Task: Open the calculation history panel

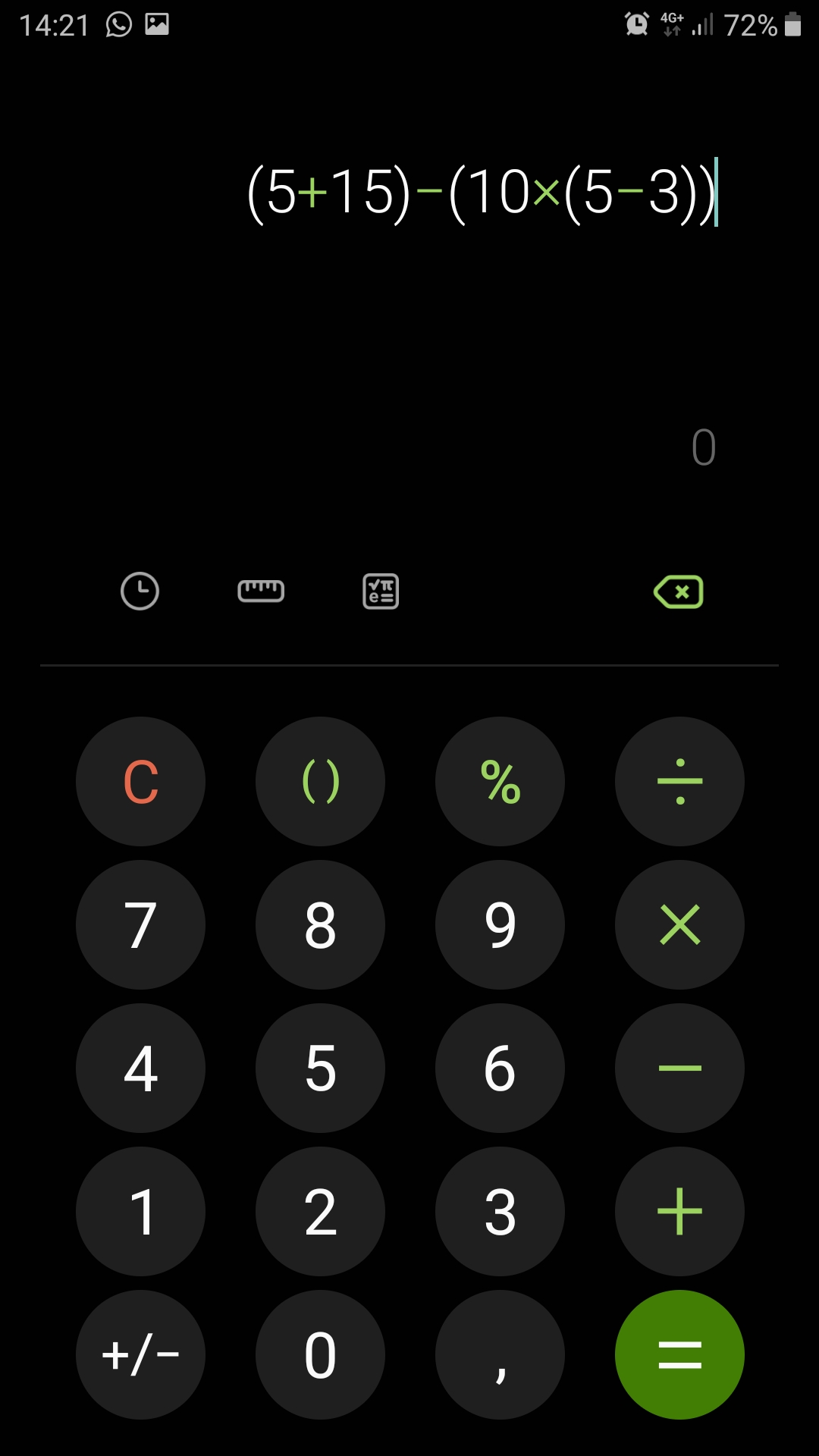Action: pyautogui.click(x=140, y=591)
